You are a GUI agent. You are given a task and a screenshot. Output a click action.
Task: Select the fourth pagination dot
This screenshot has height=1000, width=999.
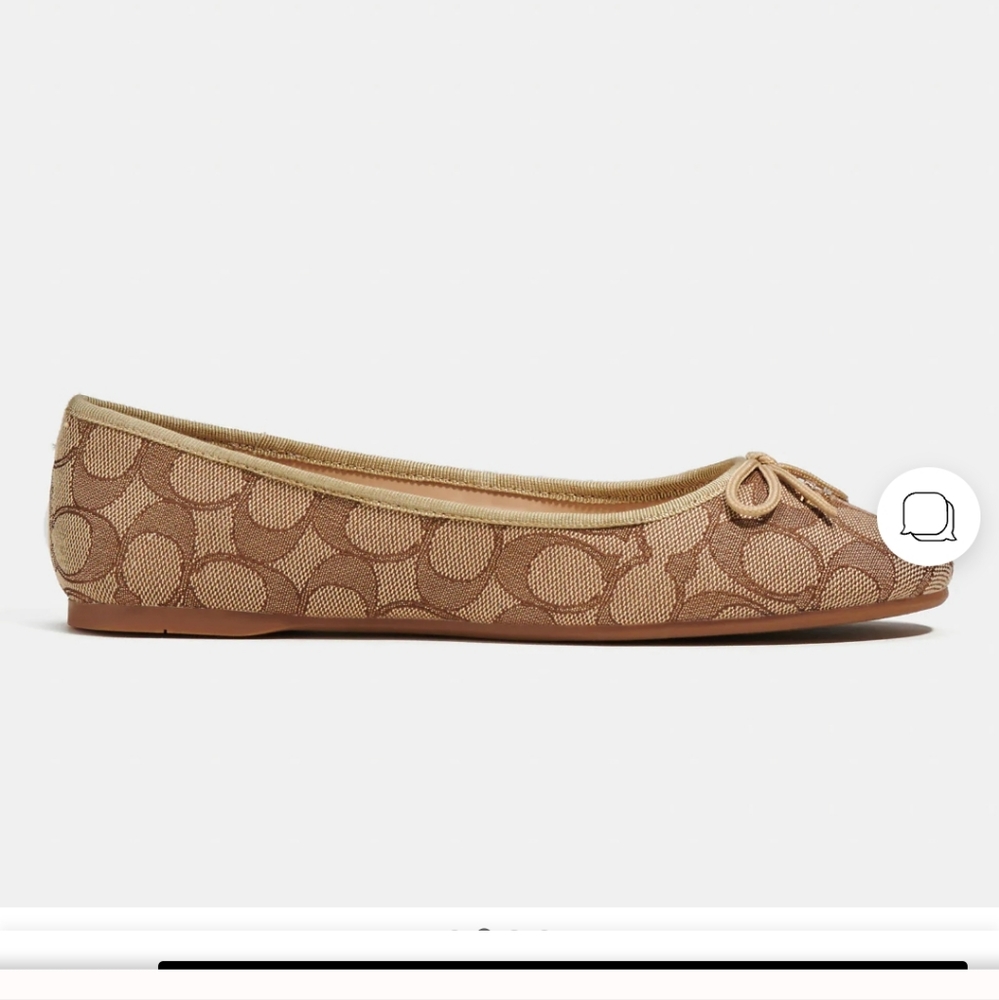pyautogui.click(x=544, y=930)
